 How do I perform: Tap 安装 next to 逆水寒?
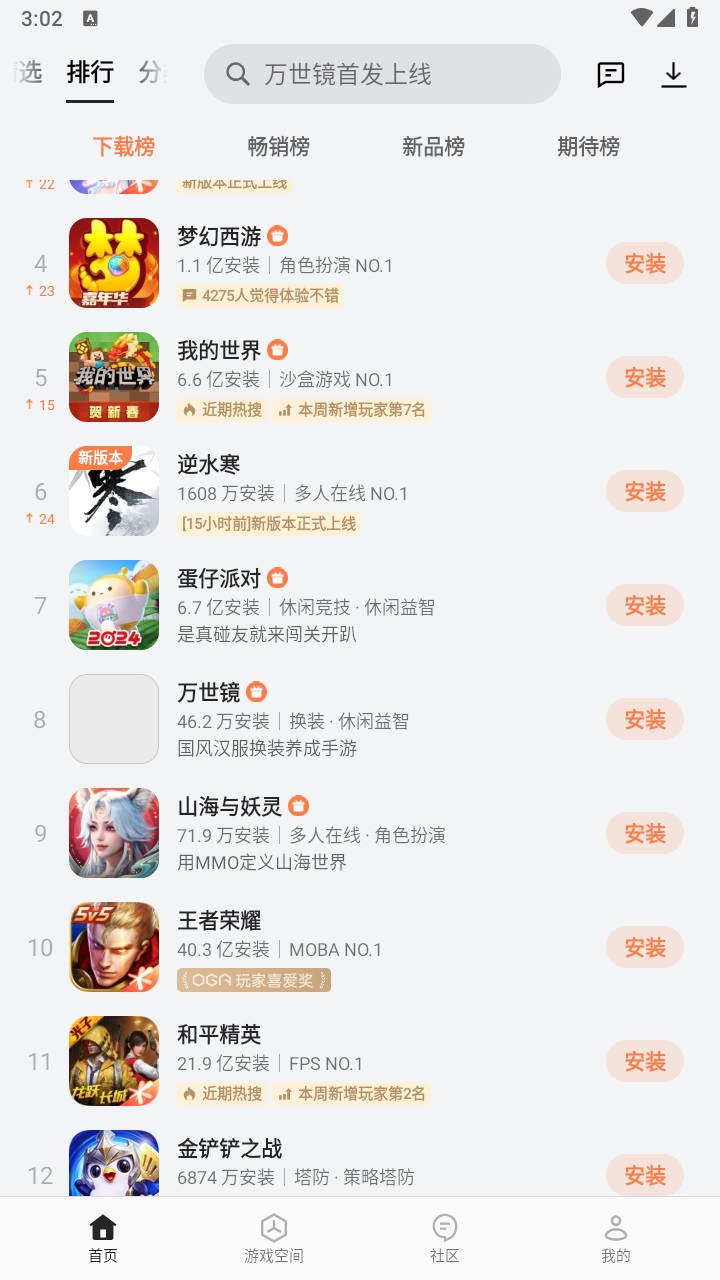644,492
